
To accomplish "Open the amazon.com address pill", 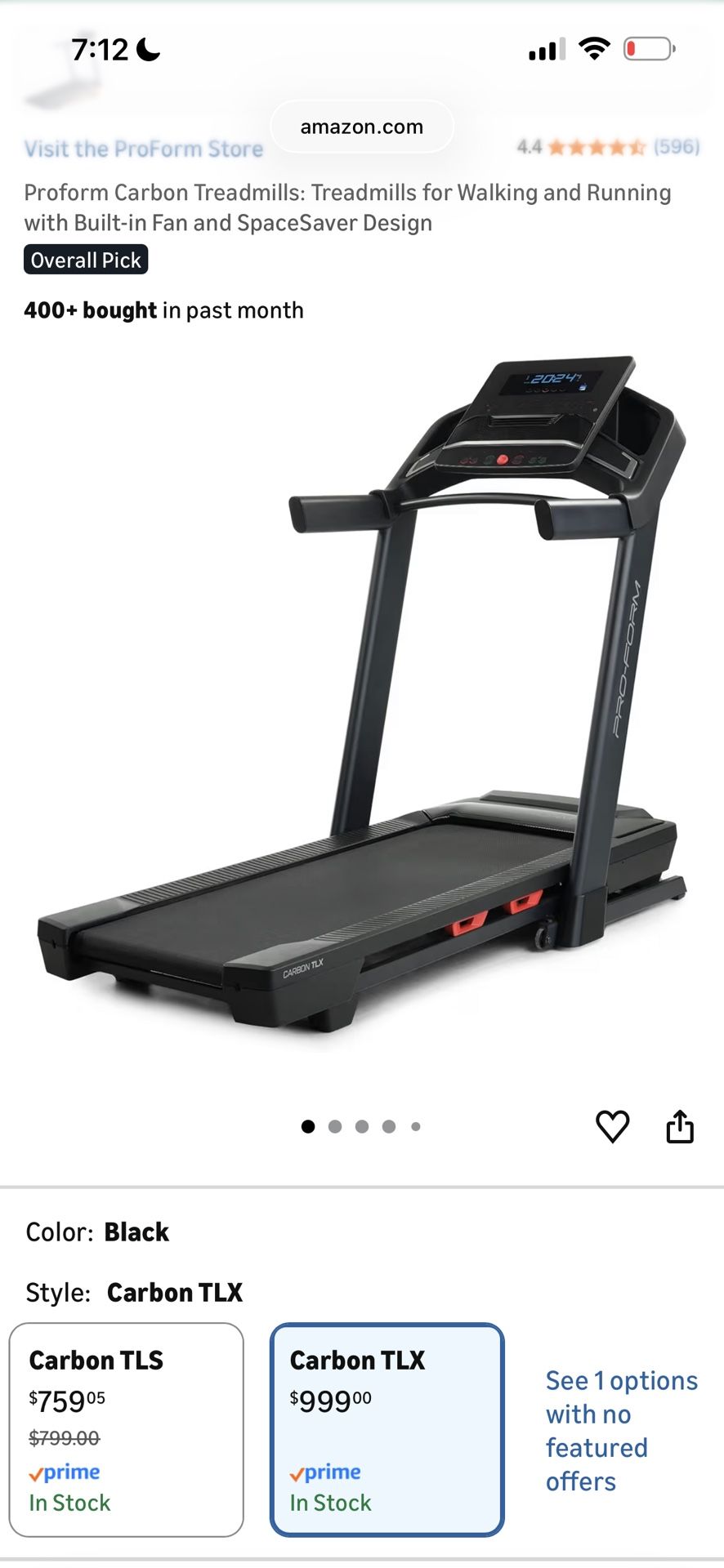I will pyautogui.click(x=361, y=127).
